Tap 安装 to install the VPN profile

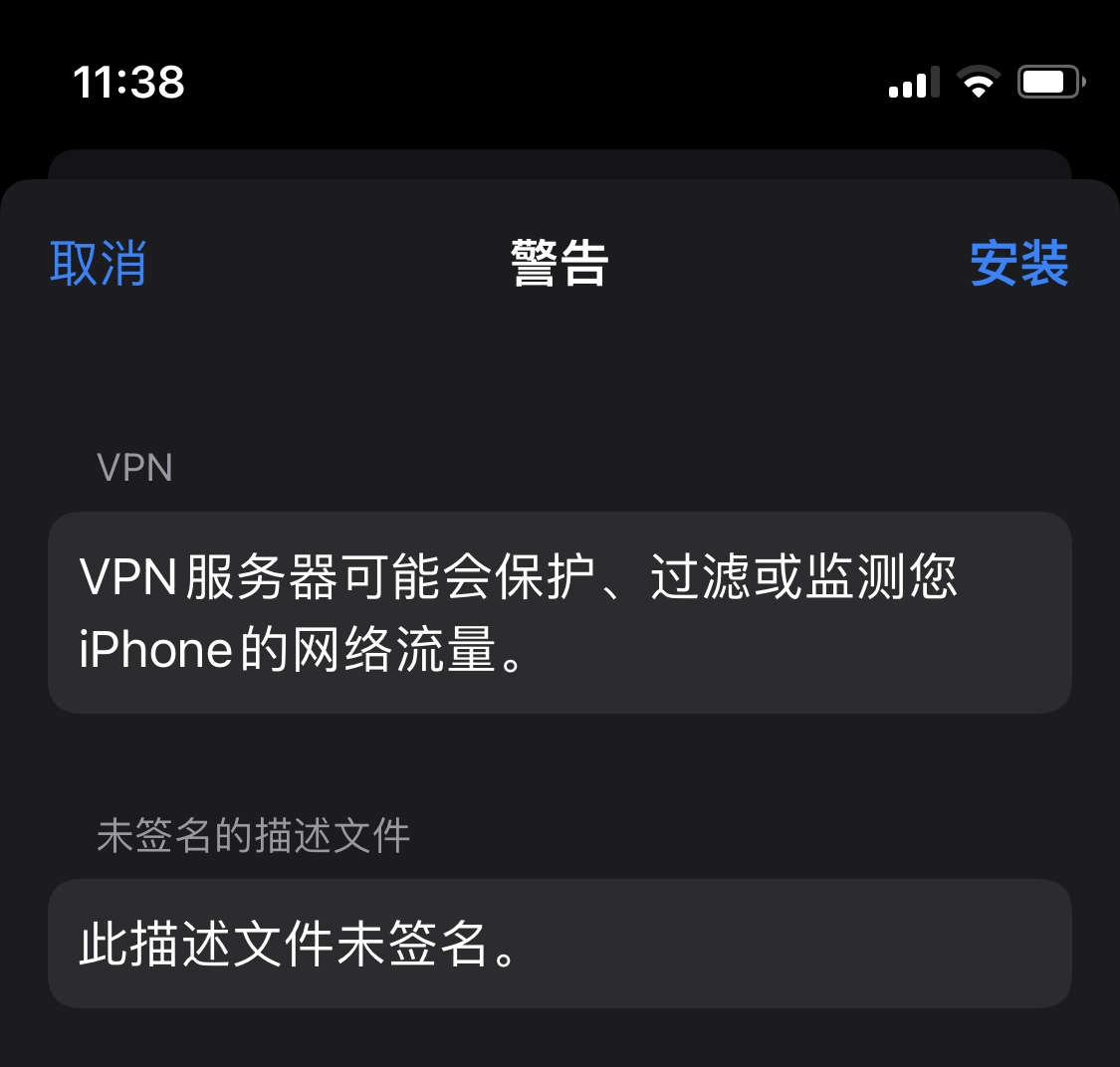pos(1018,264)
